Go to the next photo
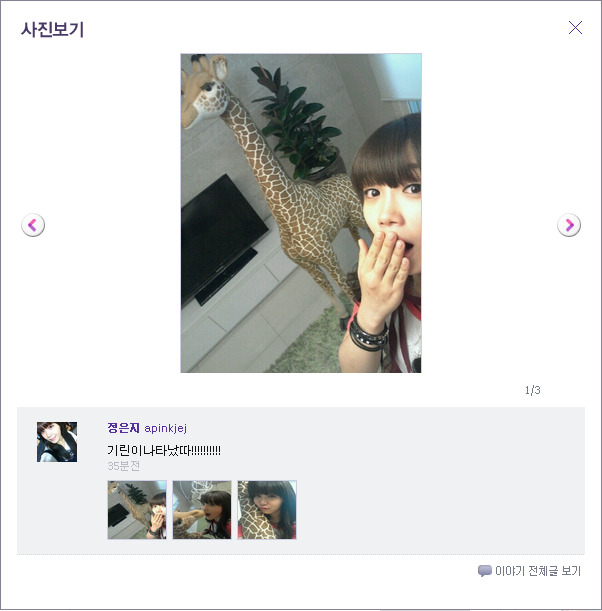602x611 pixels. click(569, 225)
